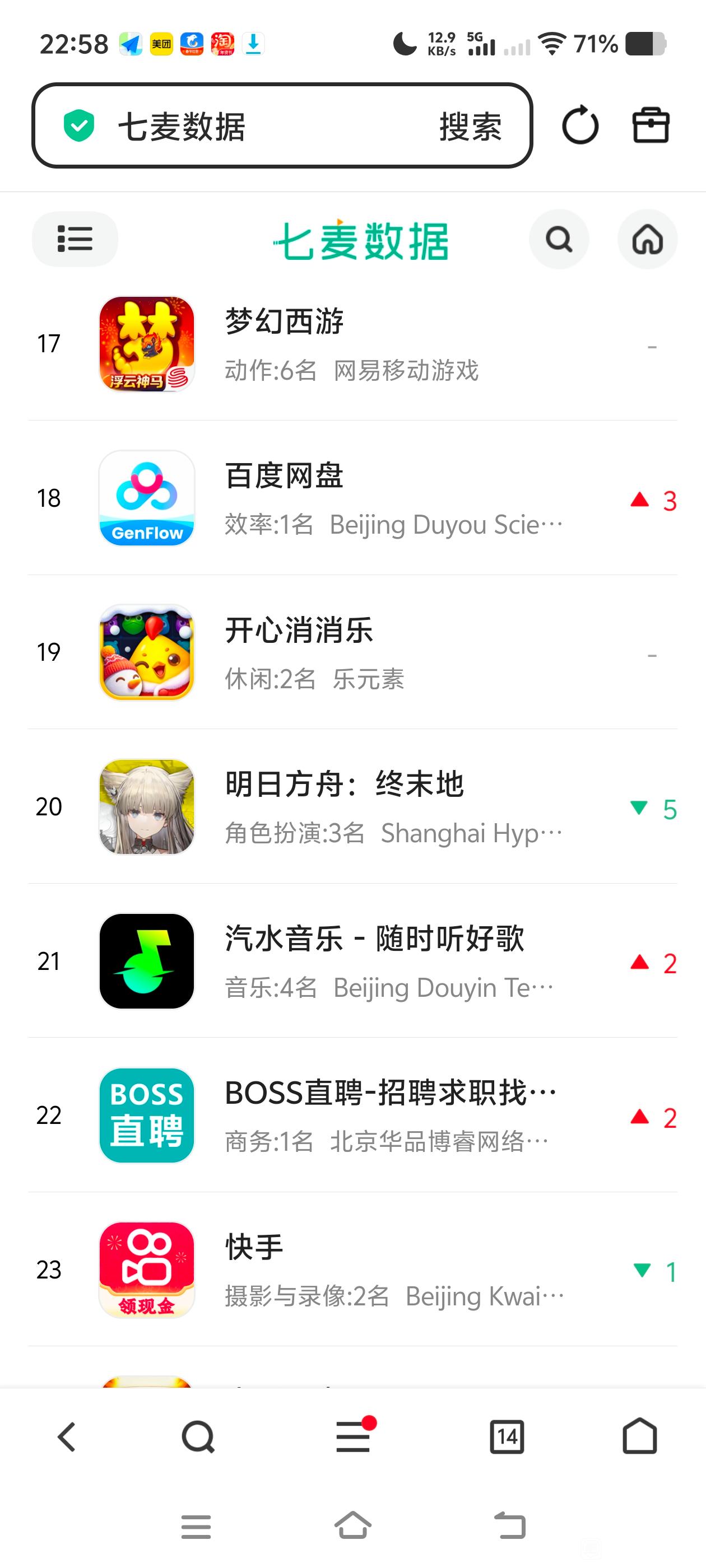Open the site list menu button
Image resolution: width=706 pixels, height=1568 pixels.
point(75,239)
